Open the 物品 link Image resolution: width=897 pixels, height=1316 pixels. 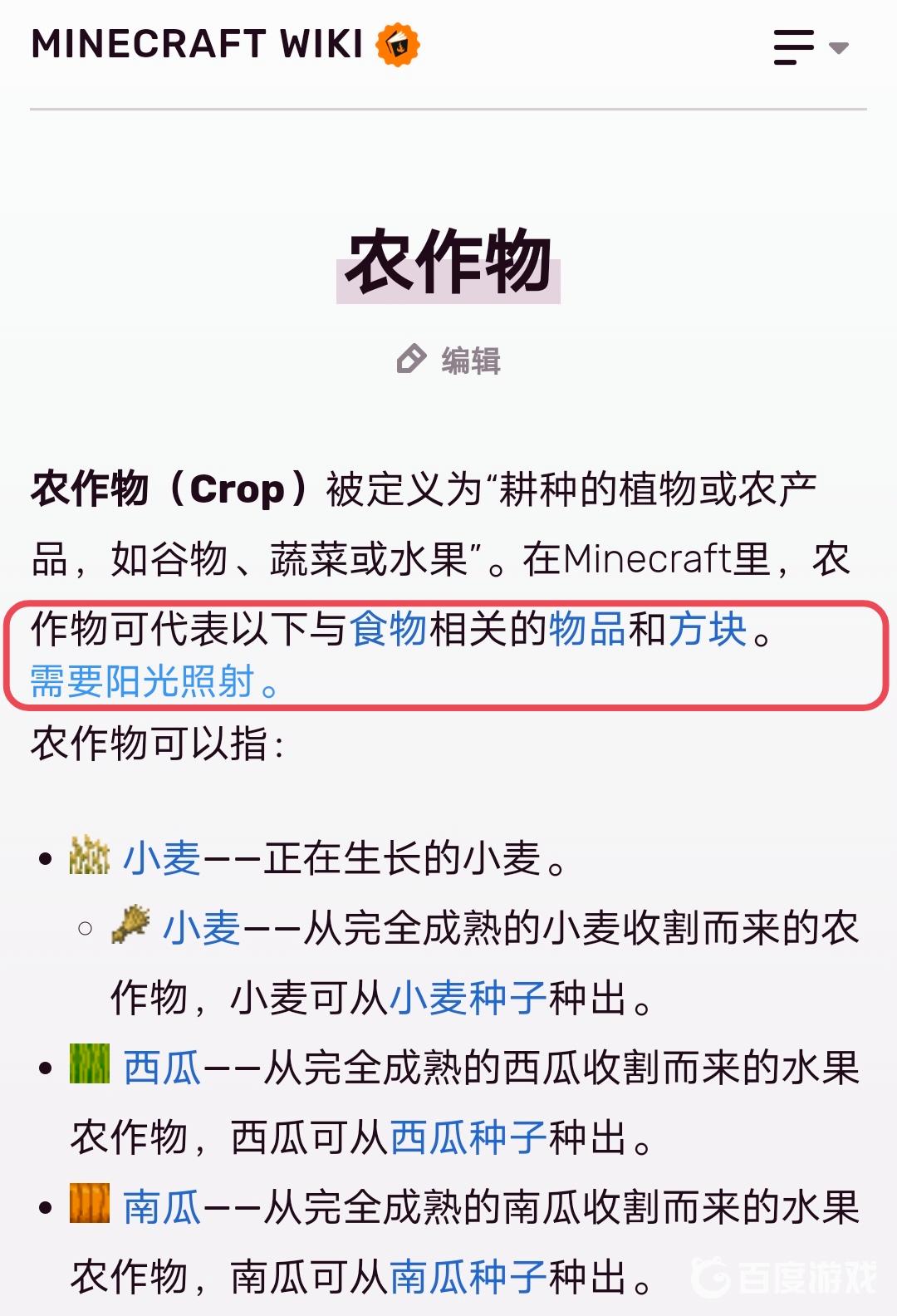[x=587, y=629]
